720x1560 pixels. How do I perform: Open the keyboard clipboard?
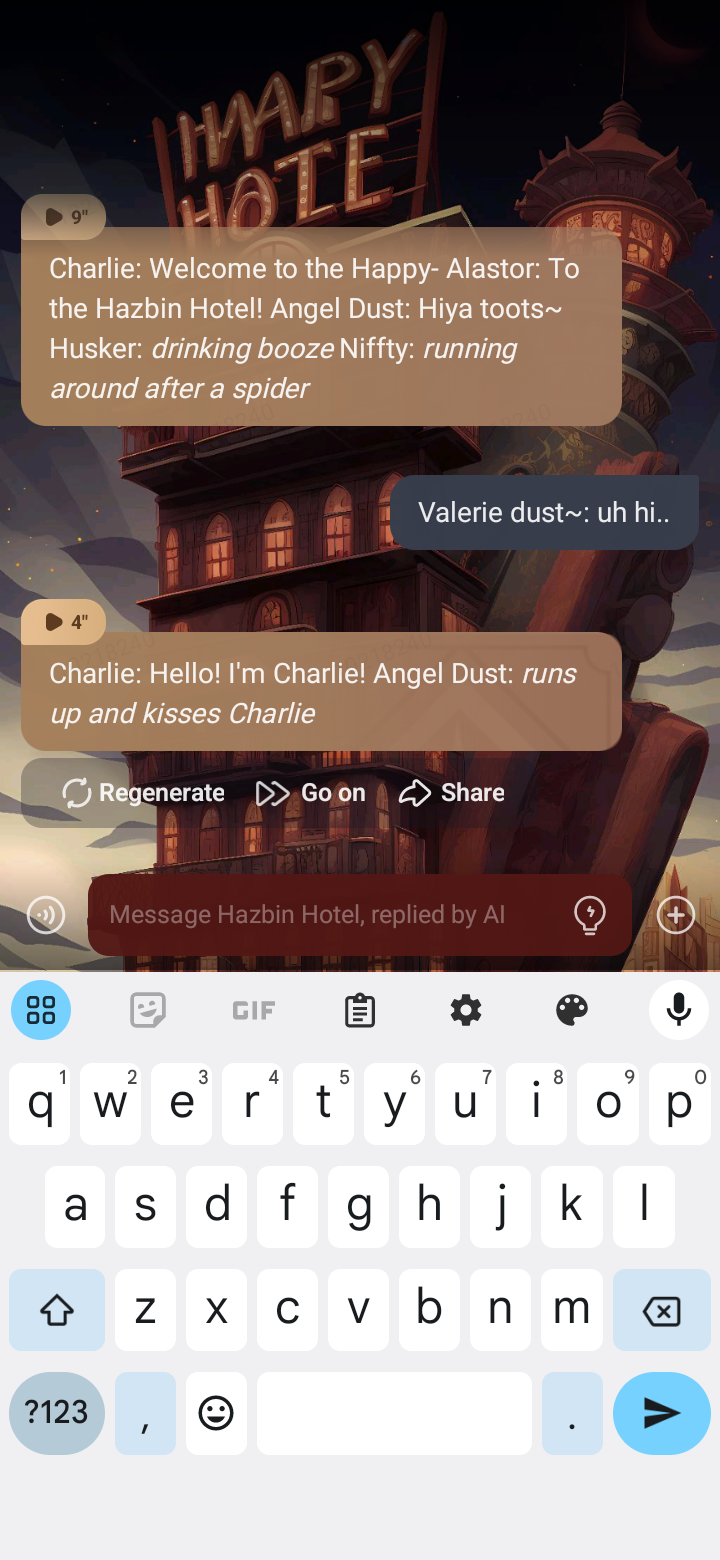360,1011
